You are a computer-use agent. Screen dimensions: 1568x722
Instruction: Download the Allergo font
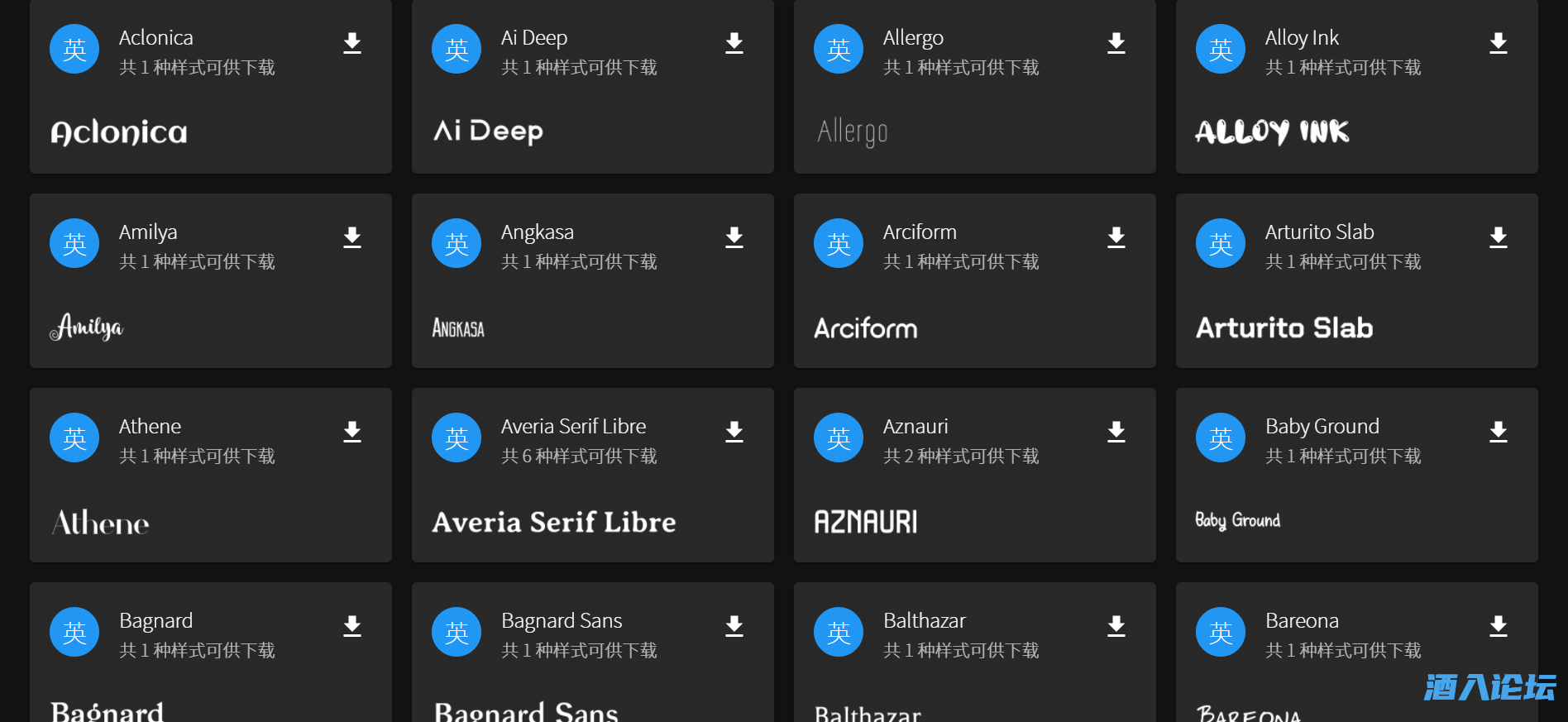point(1116,43)
